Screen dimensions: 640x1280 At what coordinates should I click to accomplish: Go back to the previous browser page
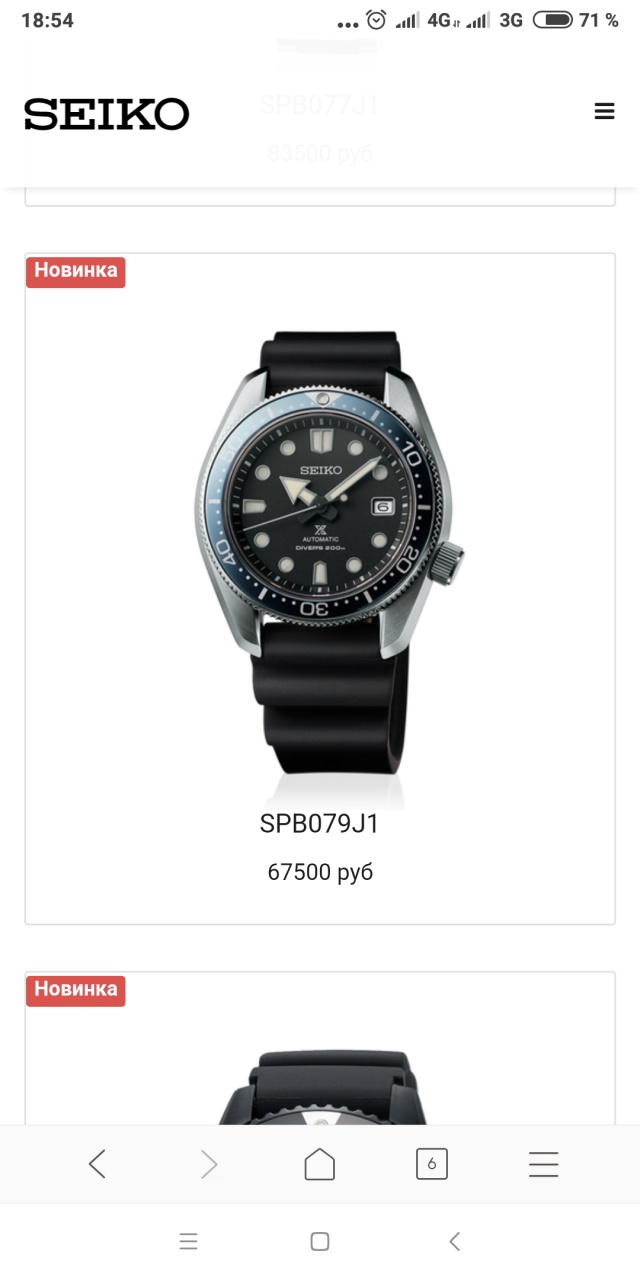97,1164
